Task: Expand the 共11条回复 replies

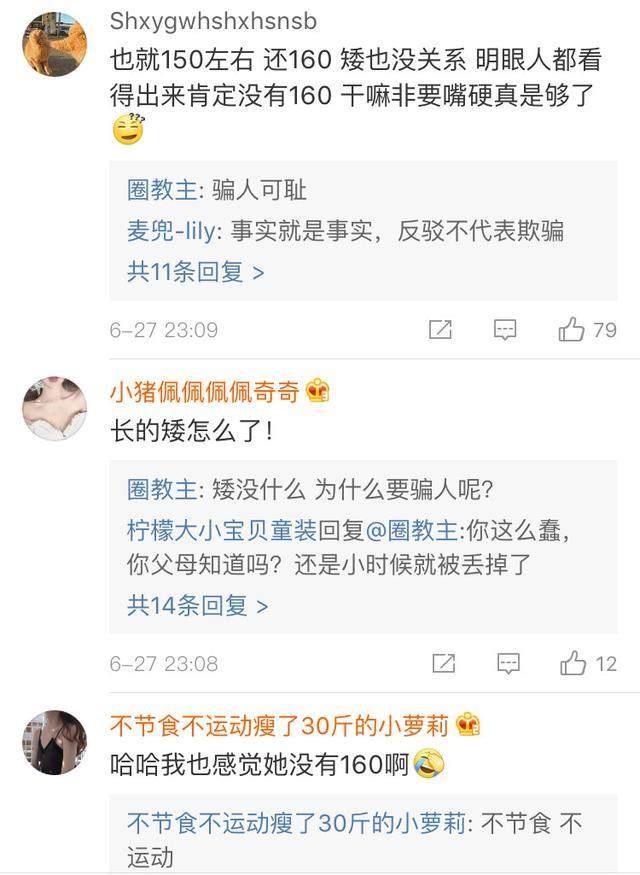Action: point(195,271)
